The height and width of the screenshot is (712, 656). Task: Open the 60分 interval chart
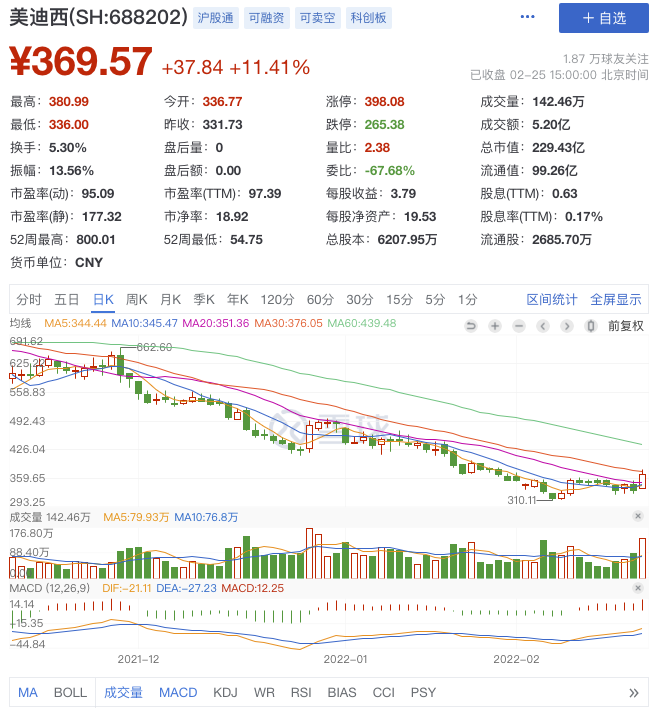(x=320, y=299)
